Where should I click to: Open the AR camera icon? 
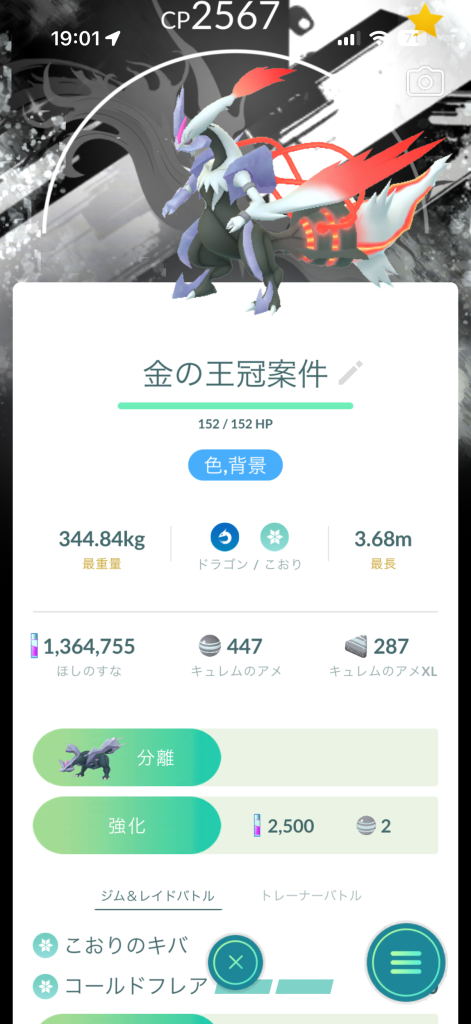pyautogui.click(x=425, y=82)
